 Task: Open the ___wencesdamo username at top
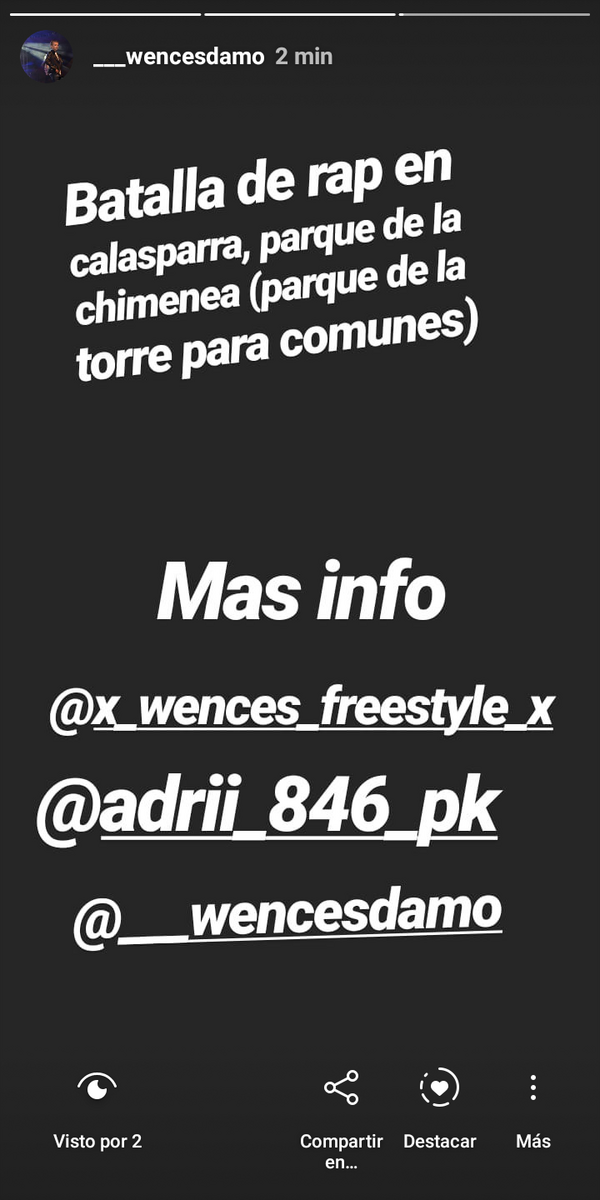coord(179,57)
